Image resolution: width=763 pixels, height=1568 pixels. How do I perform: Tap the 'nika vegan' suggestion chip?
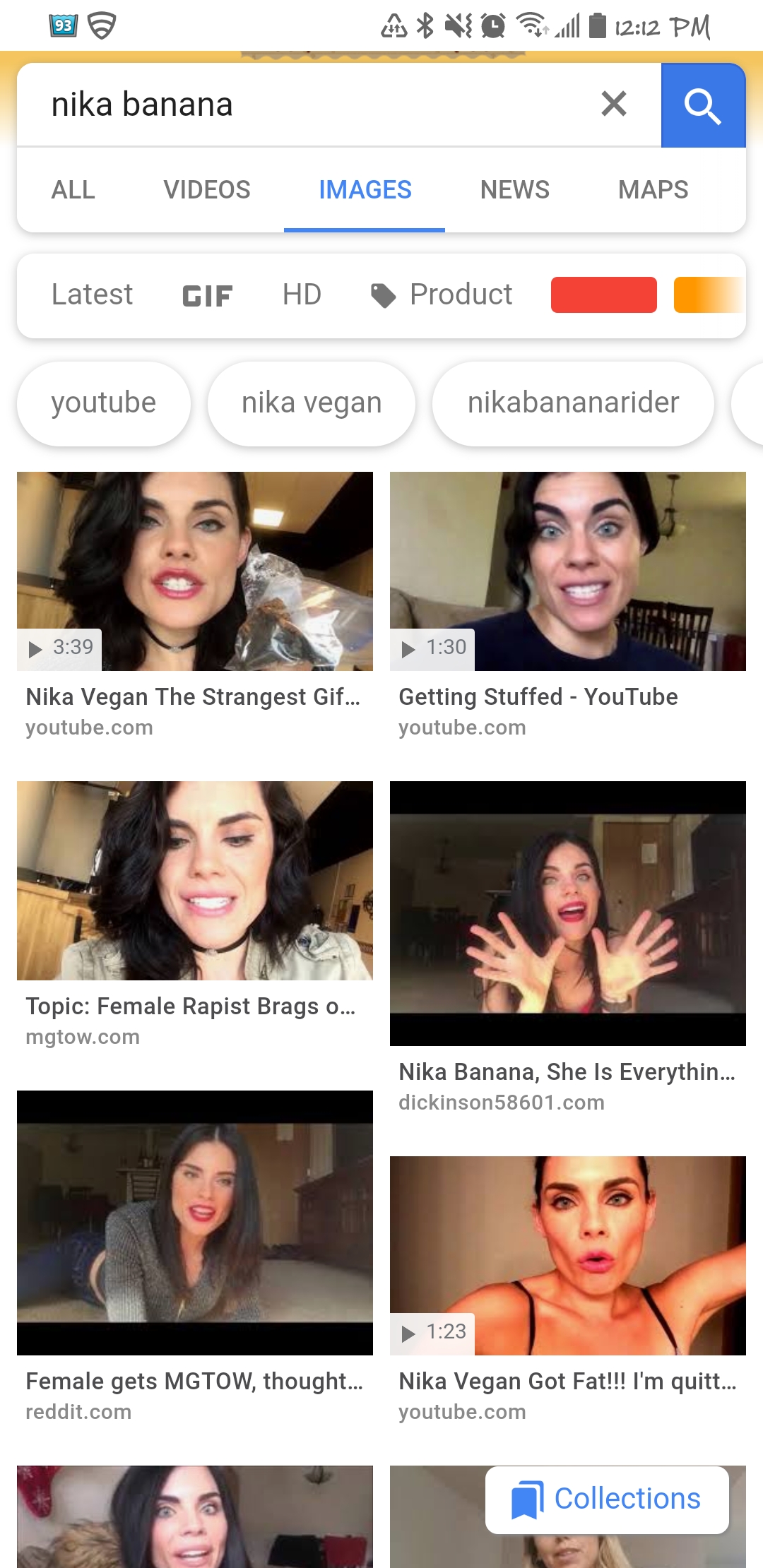312,403
